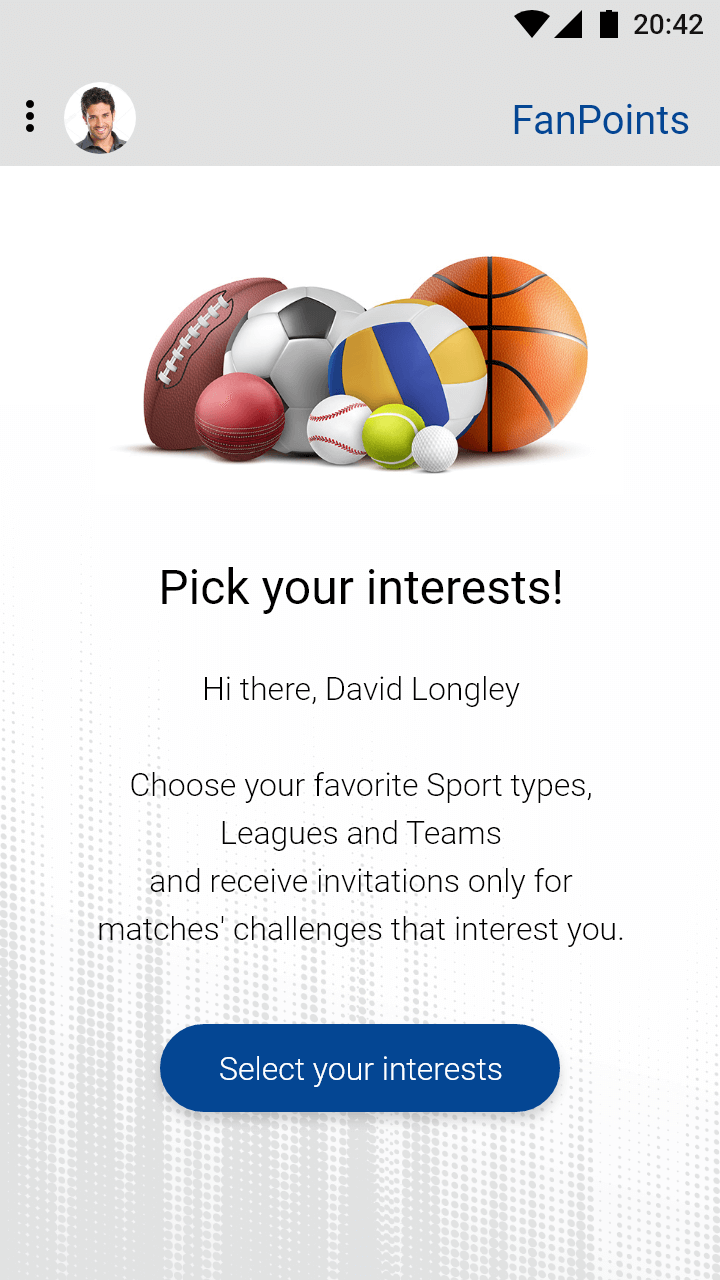Click the instructions paragraph about favorite sports
The width and height of the screenshot is (720, 1280).
[360, 856]
